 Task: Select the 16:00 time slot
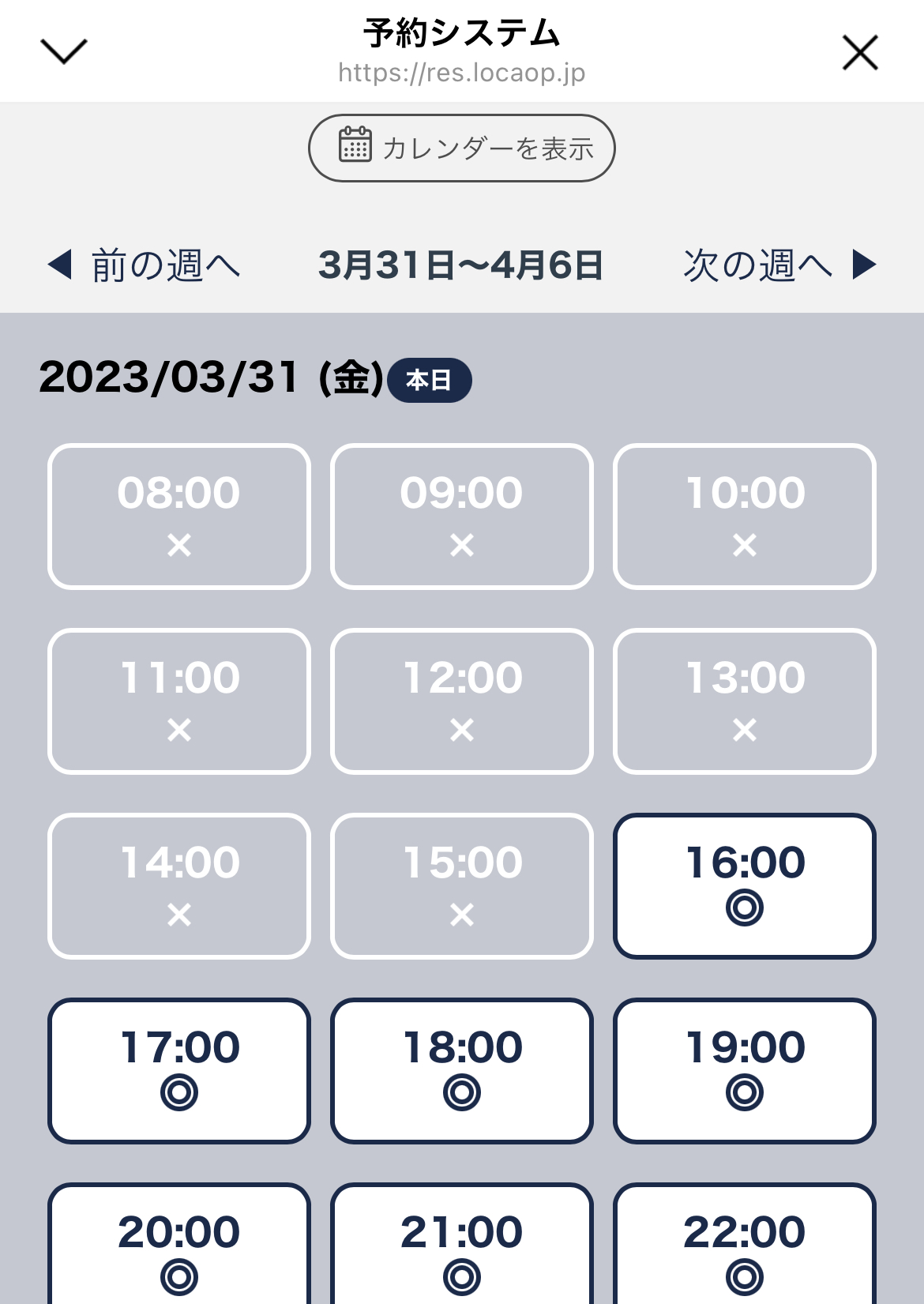click(x=744, y=885)
